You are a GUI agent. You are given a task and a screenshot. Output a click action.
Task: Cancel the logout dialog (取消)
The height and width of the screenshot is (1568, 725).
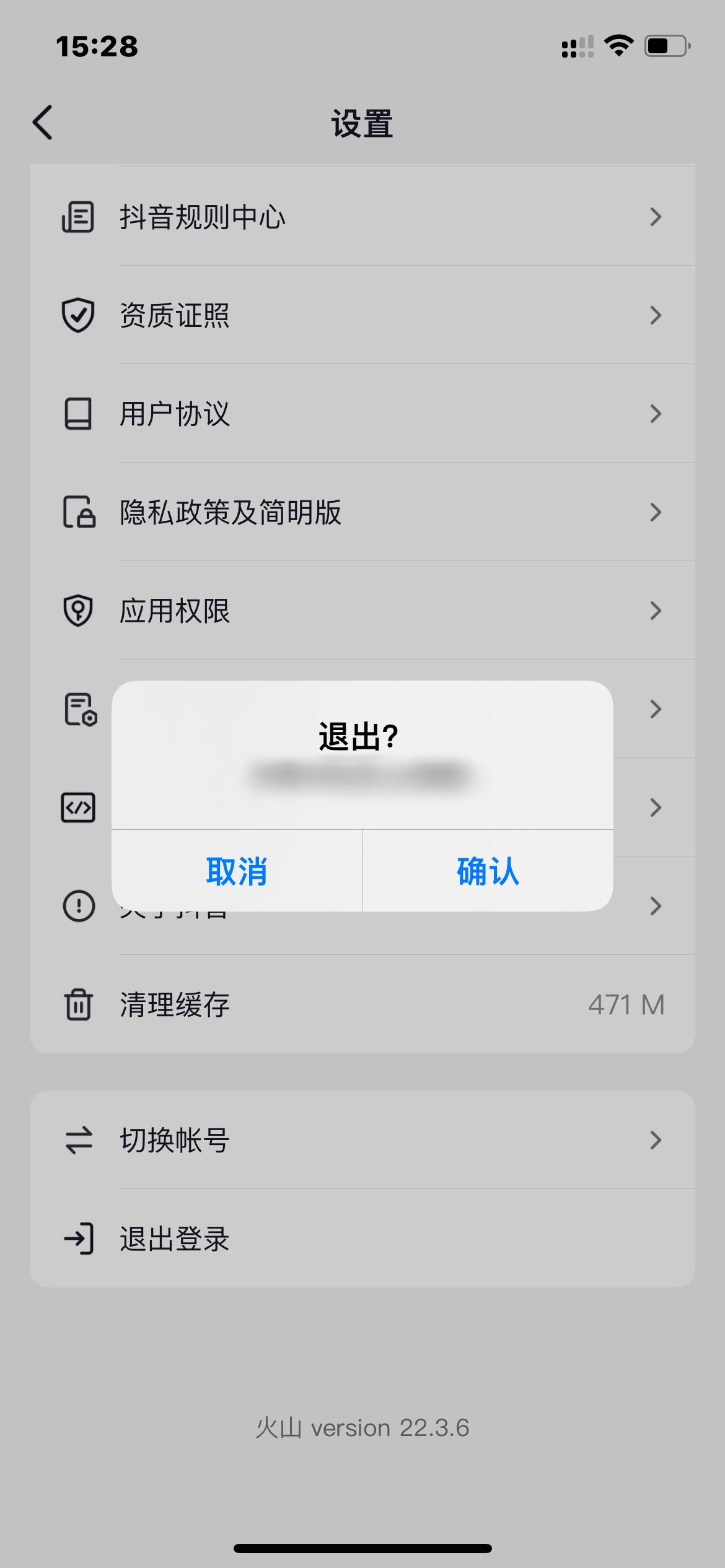tap(237, 871)
